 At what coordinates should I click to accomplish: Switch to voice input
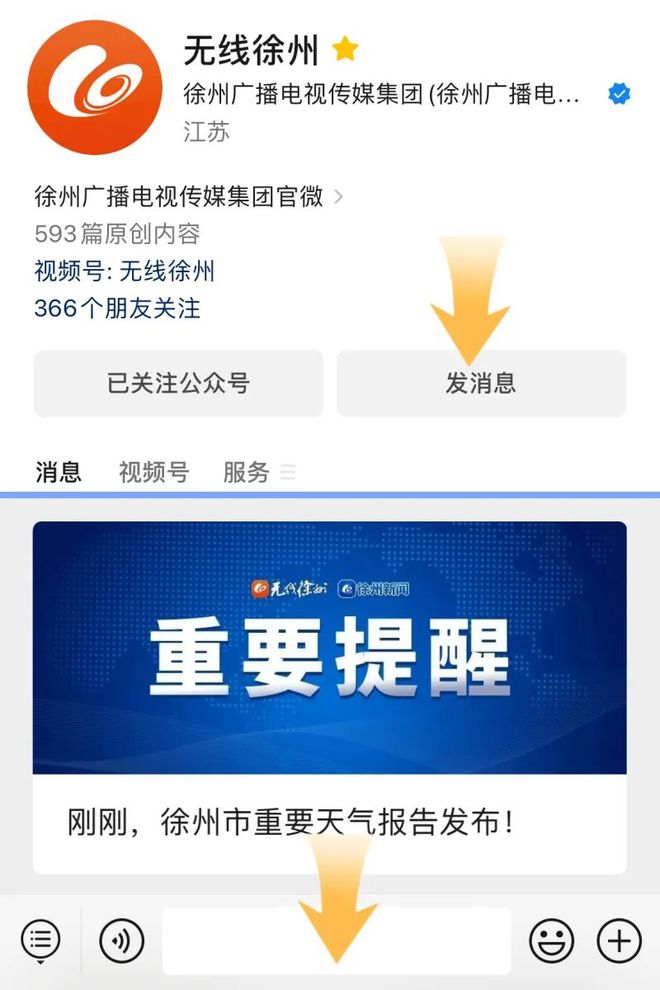click(122, 940)
